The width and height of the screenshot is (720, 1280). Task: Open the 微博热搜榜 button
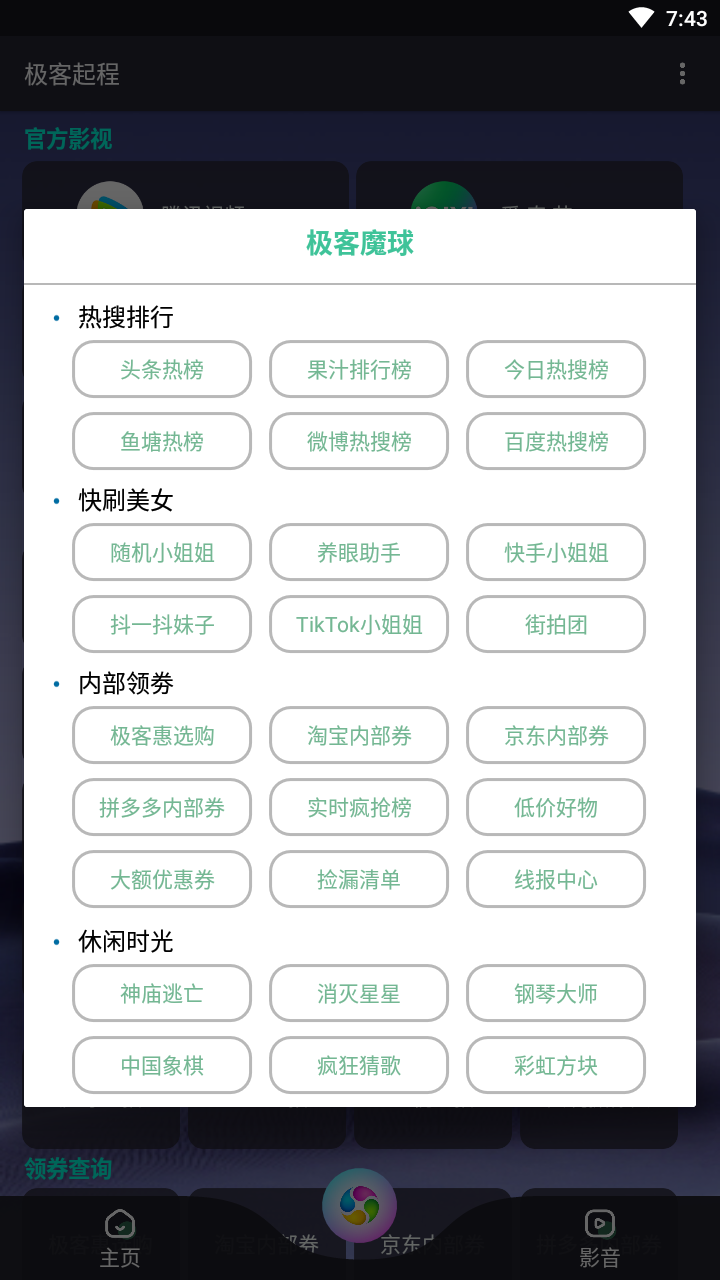(358, 441)
